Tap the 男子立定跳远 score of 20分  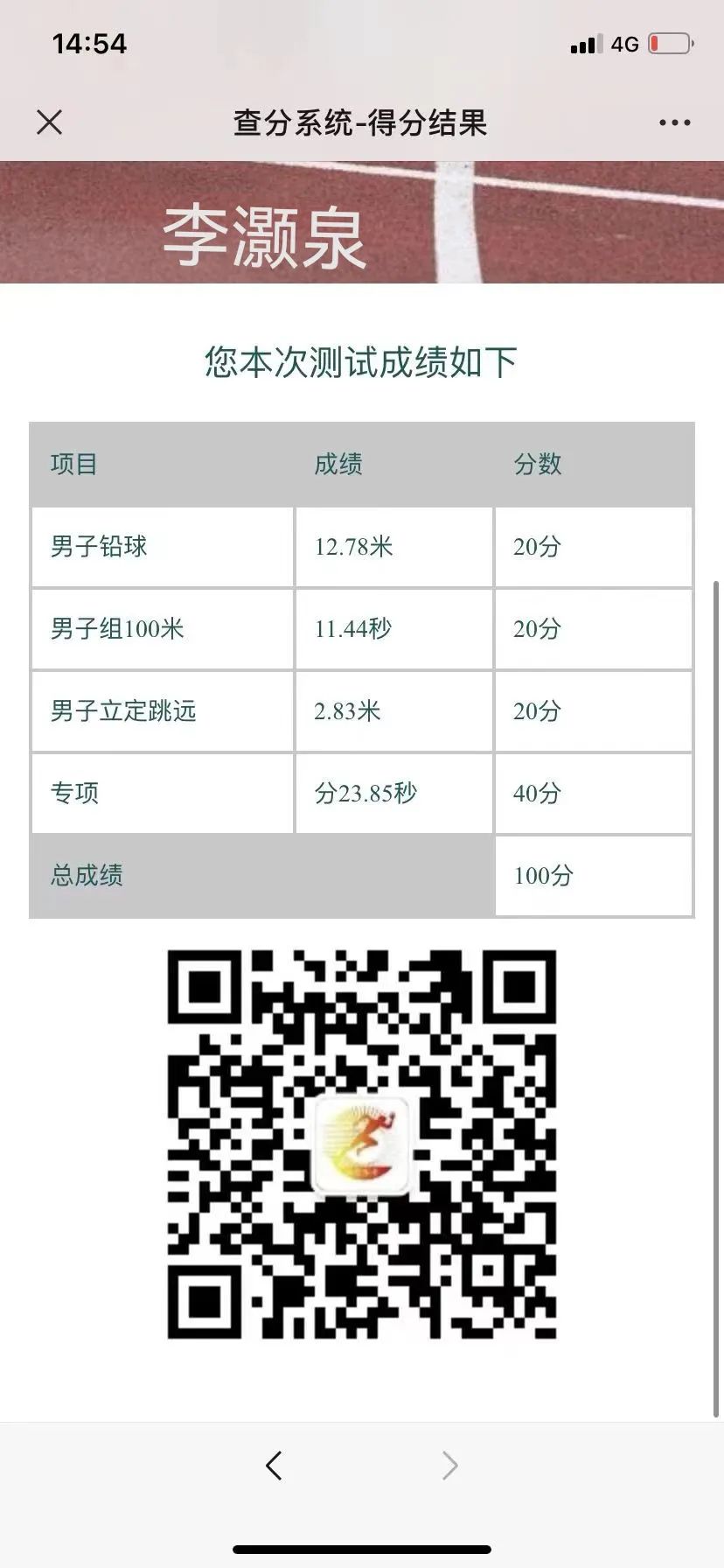coord(537,711)
